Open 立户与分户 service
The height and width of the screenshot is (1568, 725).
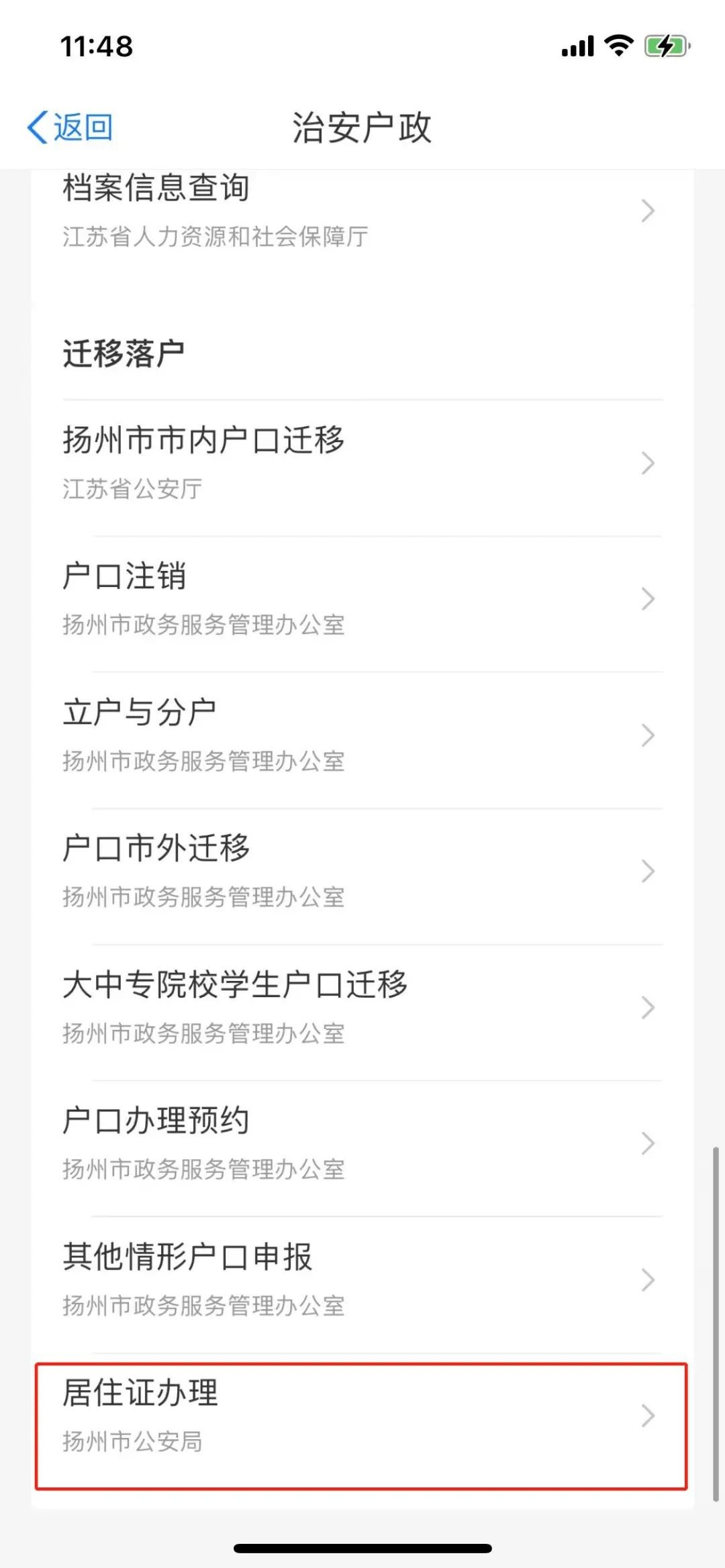[361, 735]
